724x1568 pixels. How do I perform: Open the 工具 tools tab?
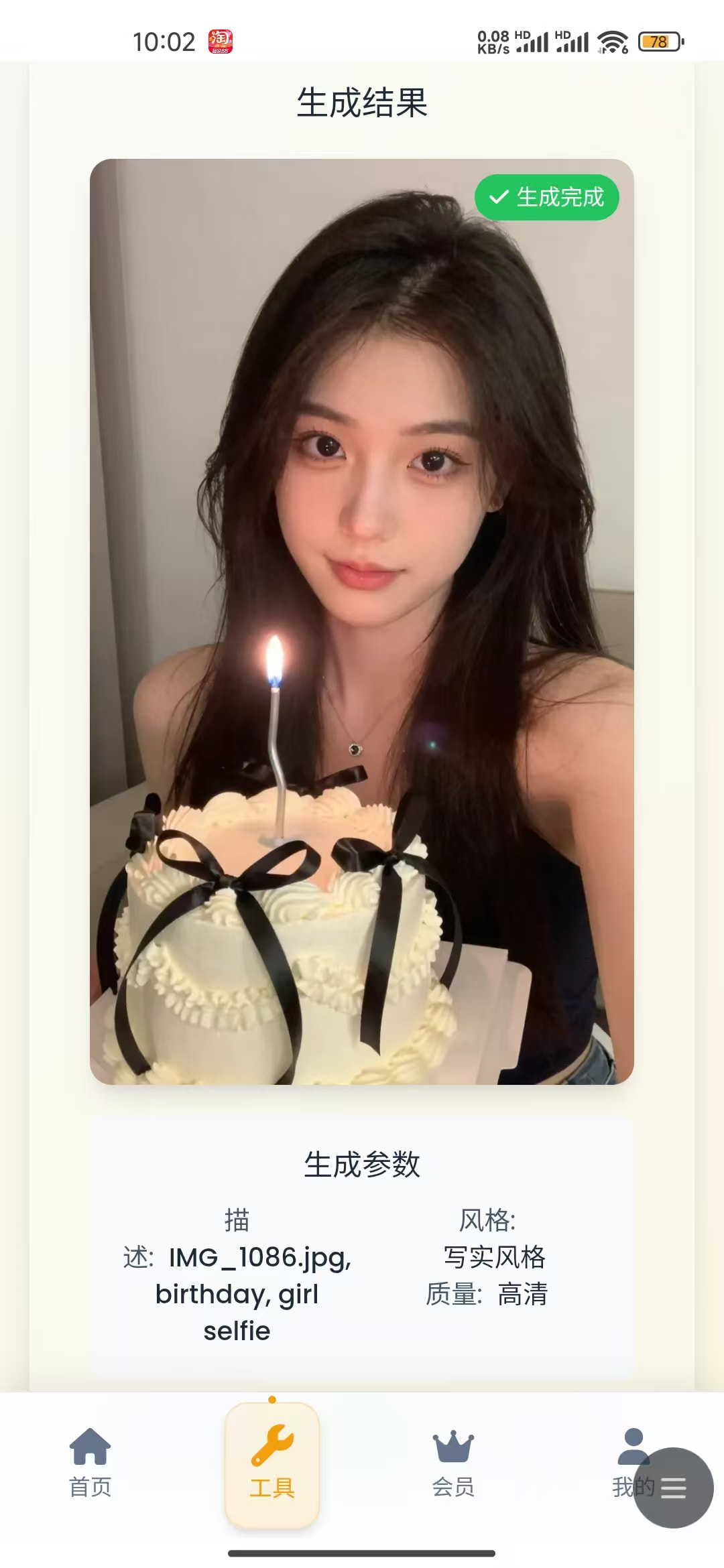[272, 1464]
